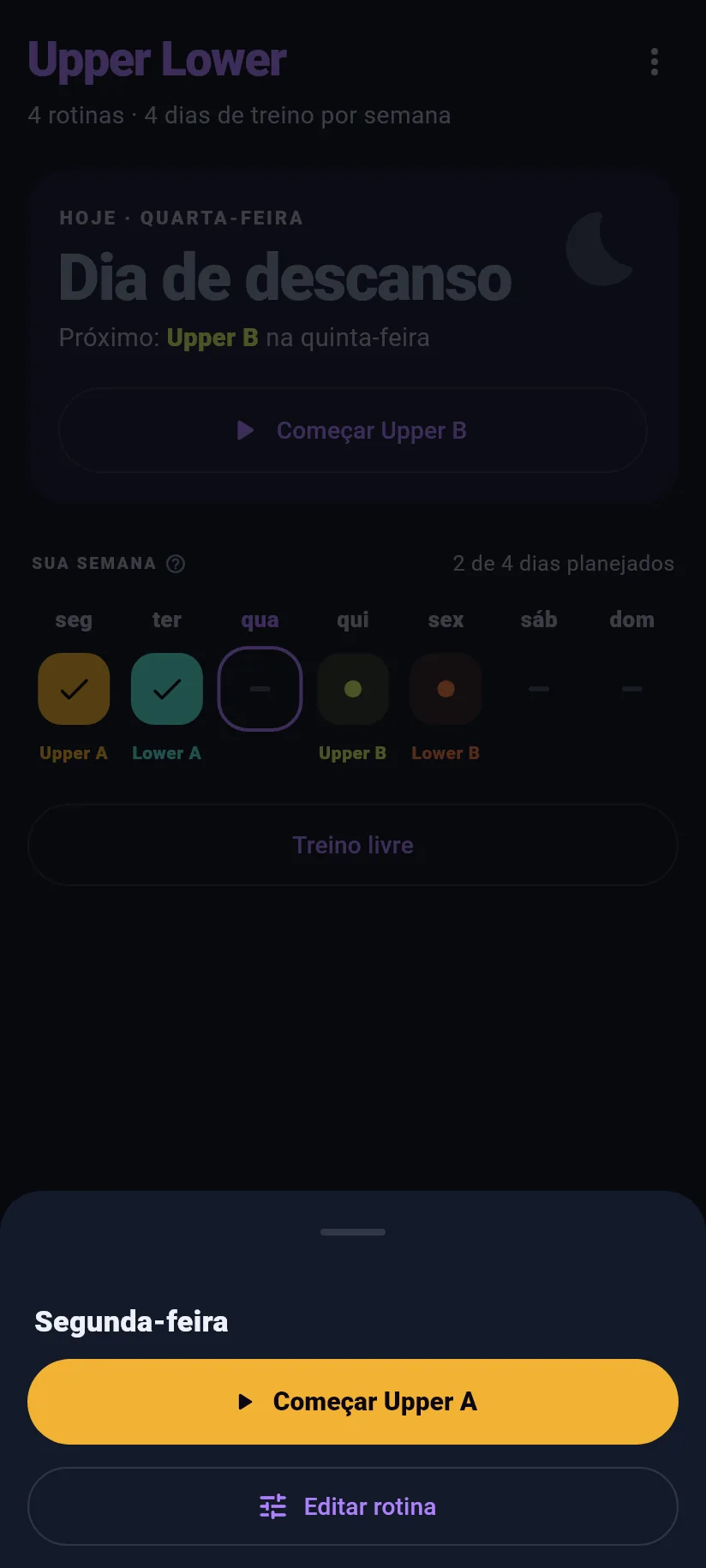Tap the bottom sheet drag handle
This screenshot has height=1568, width=706.
[x=353, y=1232]
